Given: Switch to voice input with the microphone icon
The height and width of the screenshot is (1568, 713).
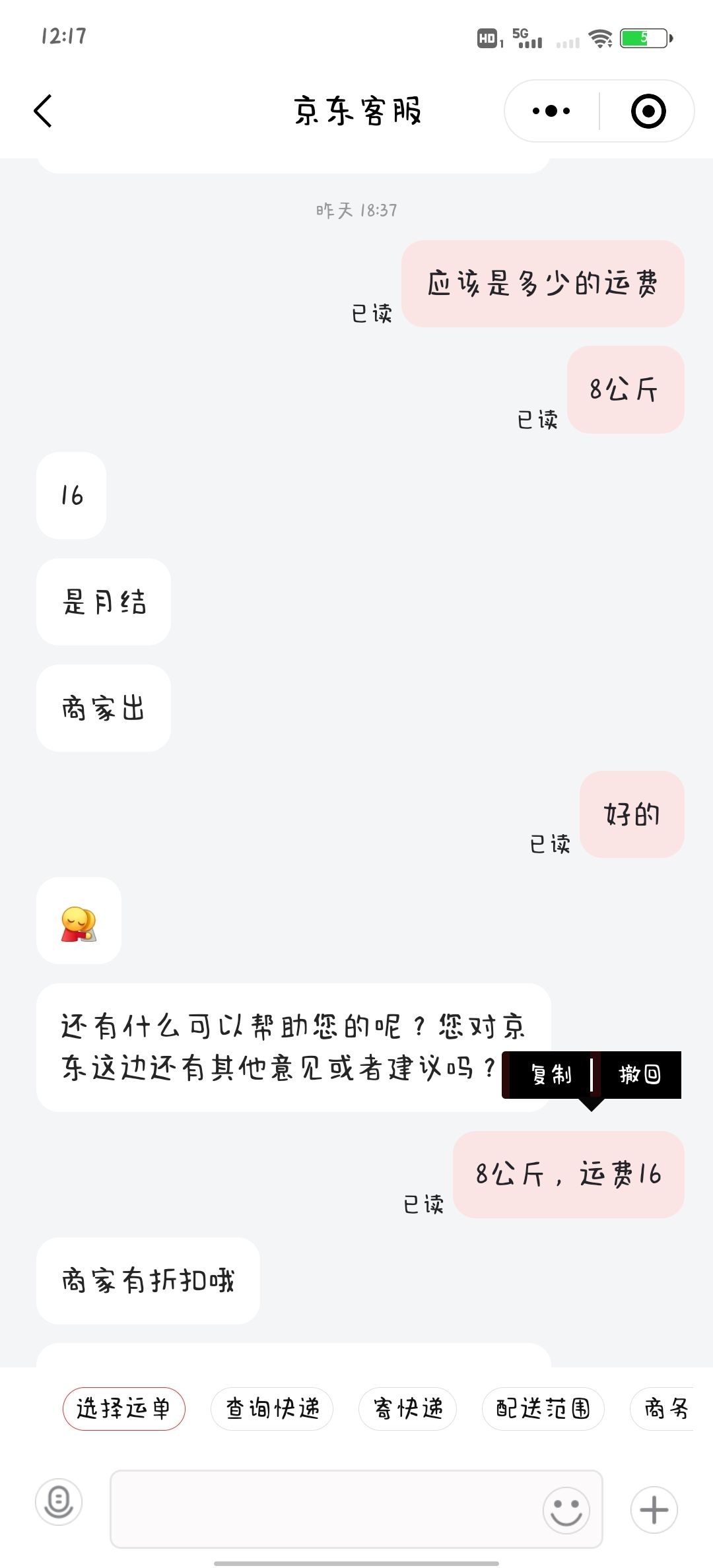Looking at the screenshot, I should 59,1501.
